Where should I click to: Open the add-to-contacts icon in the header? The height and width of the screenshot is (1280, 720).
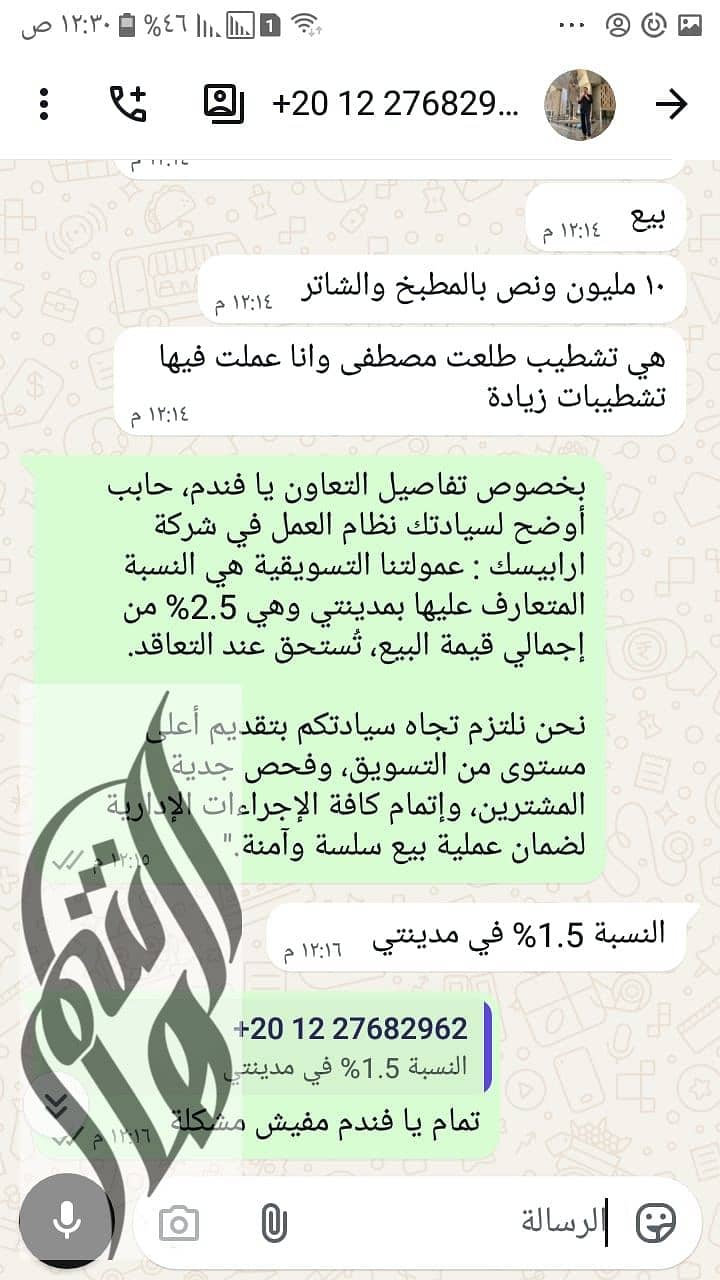pos(224,103)
